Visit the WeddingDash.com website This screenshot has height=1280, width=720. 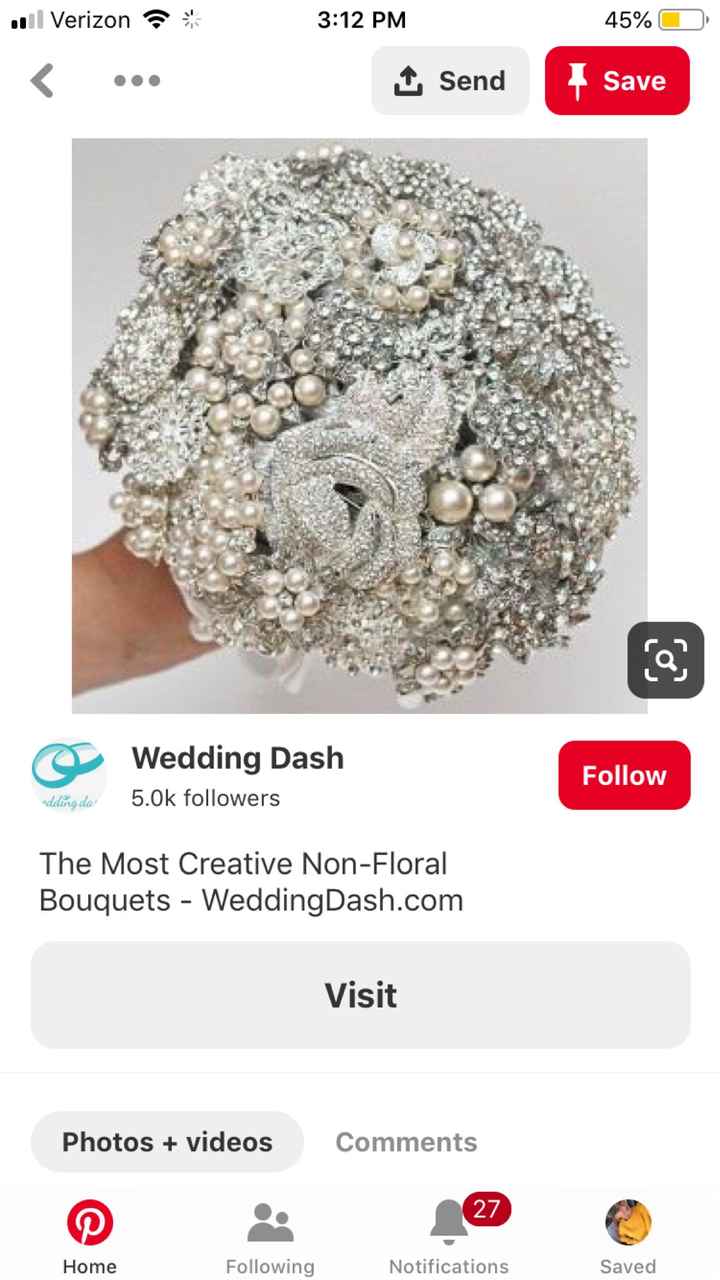360,995
